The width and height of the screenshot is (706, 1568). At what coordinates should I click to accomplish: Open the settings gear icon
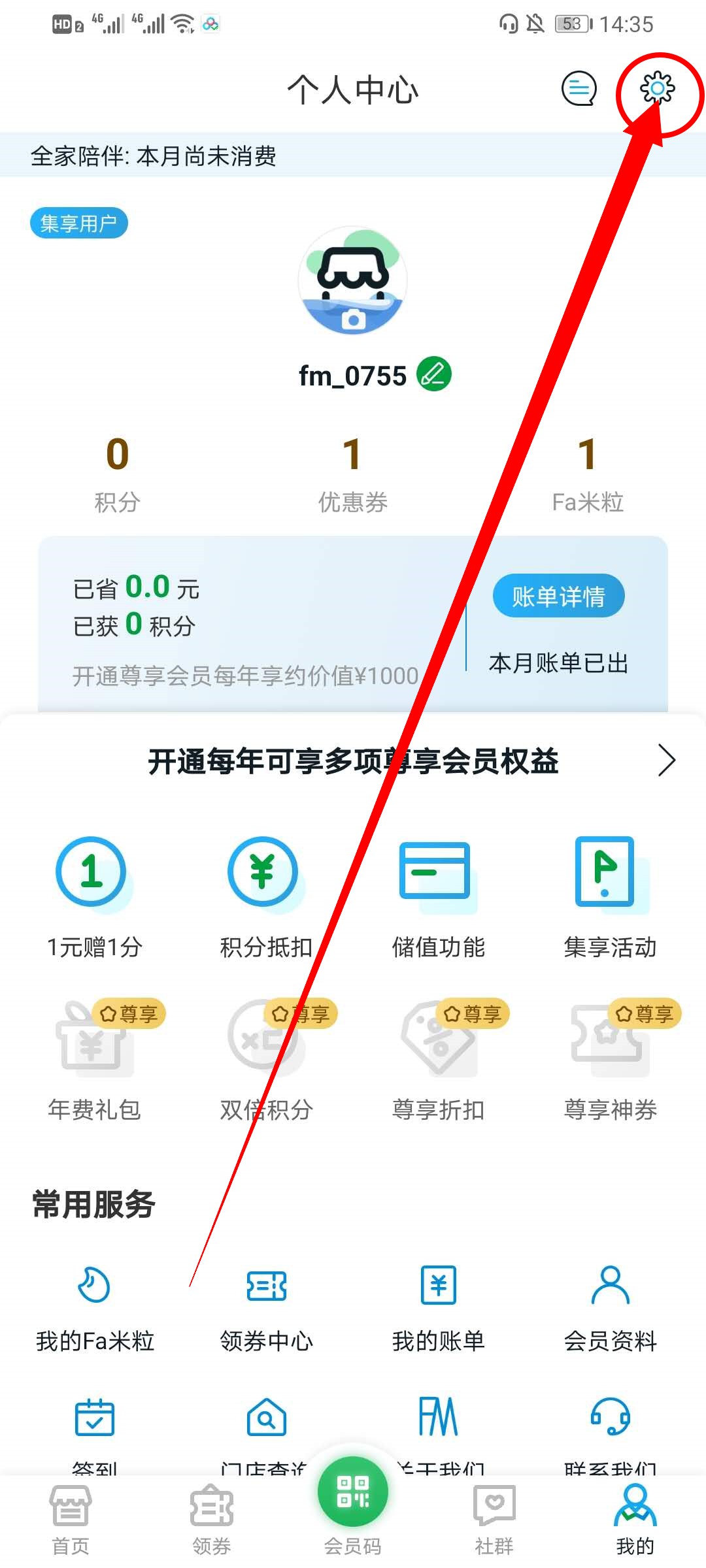tap(657, 88)
